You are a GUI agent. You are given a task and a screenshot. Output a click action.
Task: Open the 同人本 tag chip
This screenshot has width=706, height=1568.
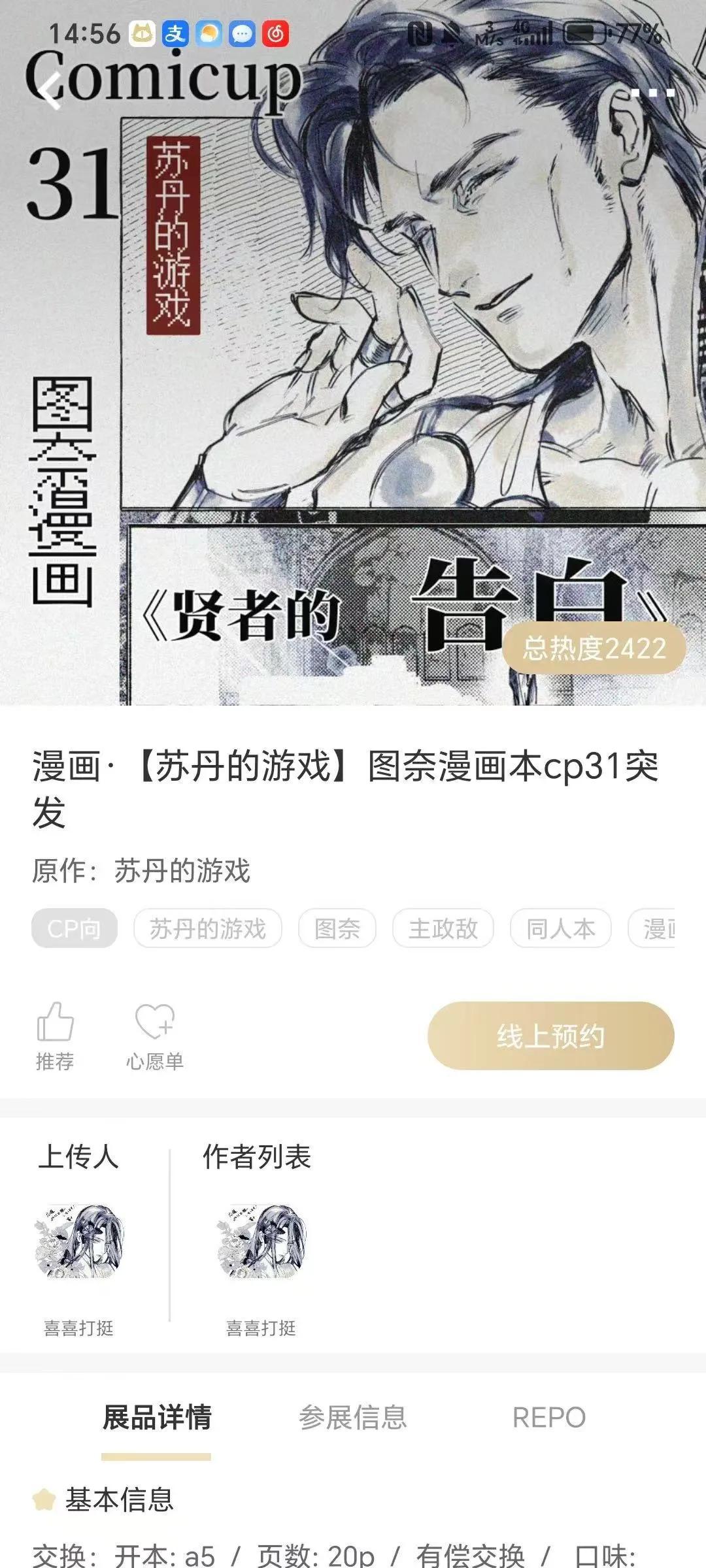click(x=560, y=928)
